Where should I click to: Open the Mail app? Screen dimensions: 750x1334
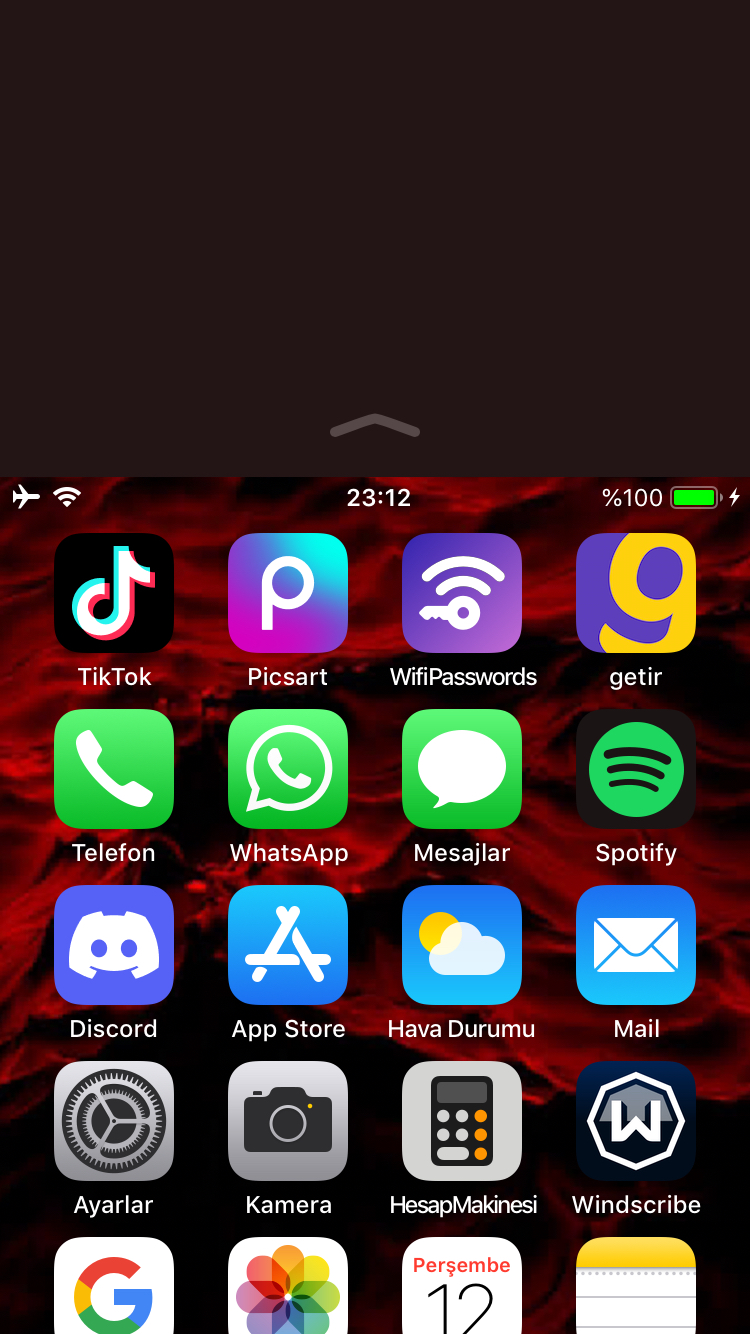click(636, 945)
